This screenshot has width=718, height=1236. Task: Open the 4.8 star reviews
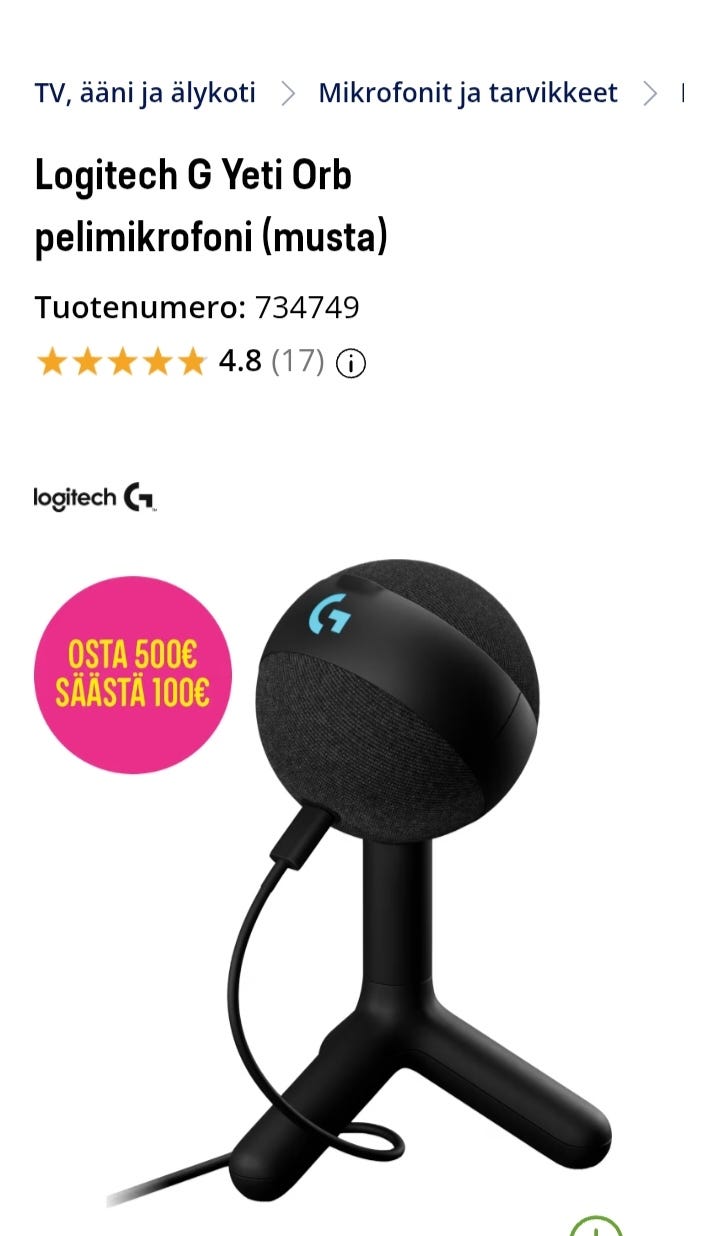[180, 362]
